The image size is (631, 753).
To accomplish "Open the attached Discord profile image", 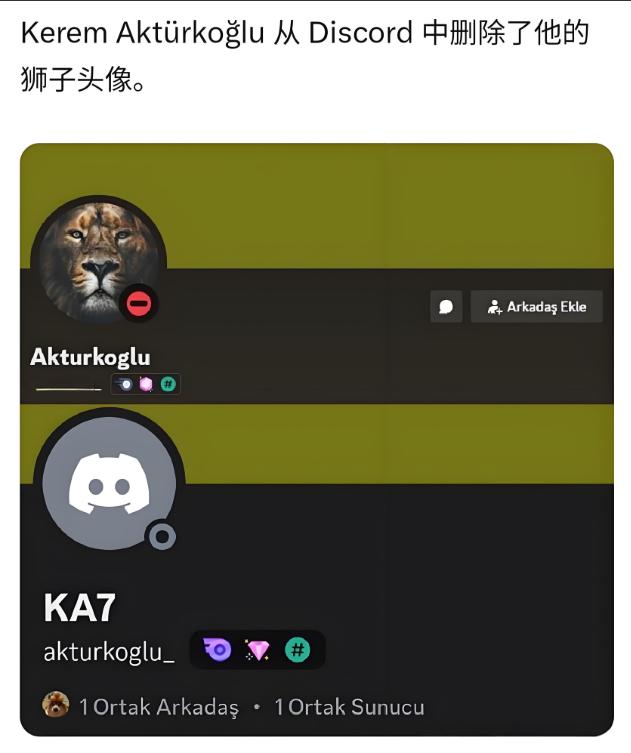I will [x=316, y=440].
